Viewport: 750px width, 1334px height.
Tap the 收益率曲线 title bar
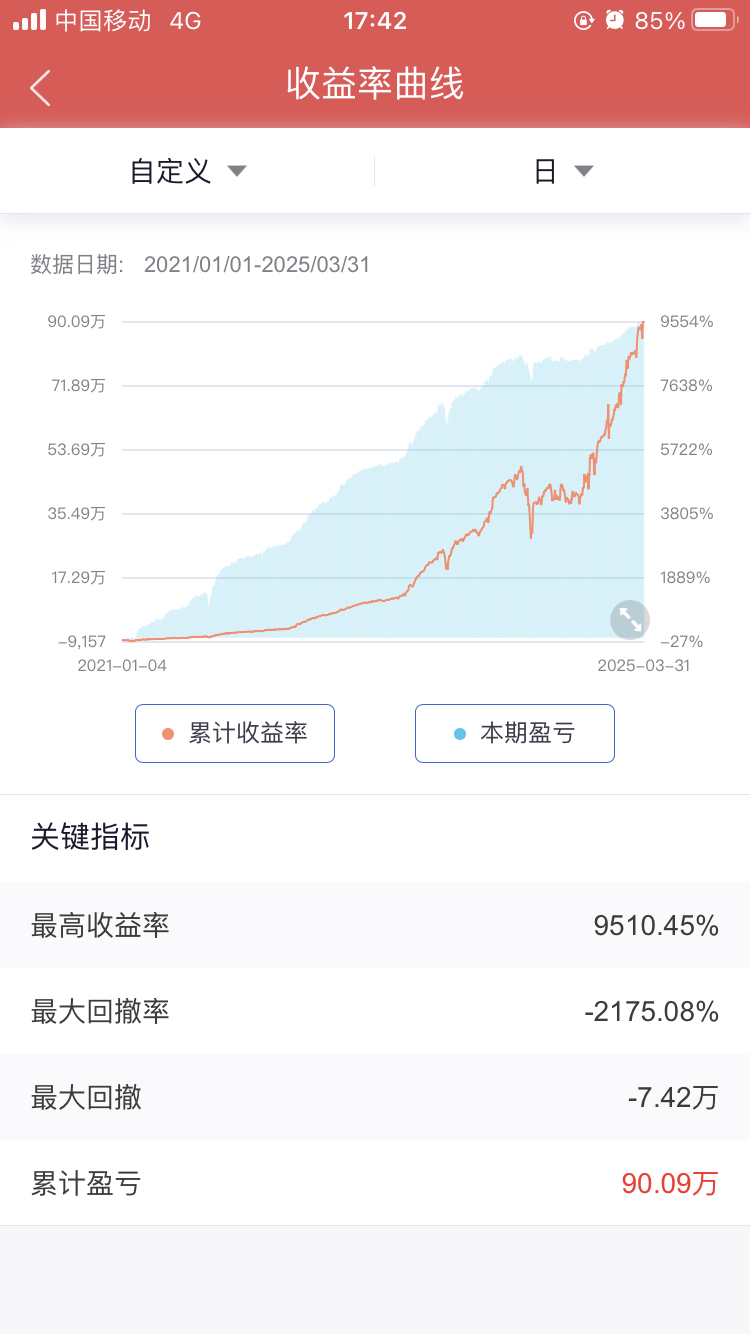(x=374, y=87)
